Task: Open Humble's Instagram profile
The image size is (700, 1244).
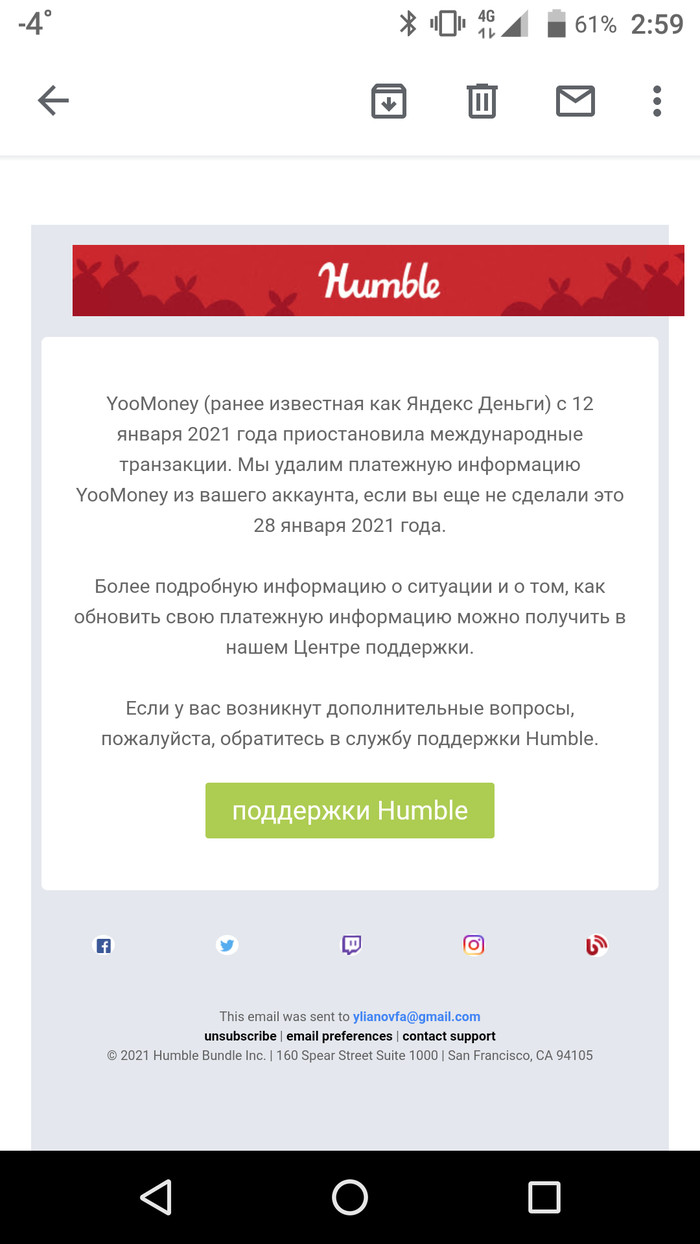Action: [x=474, y=945]
